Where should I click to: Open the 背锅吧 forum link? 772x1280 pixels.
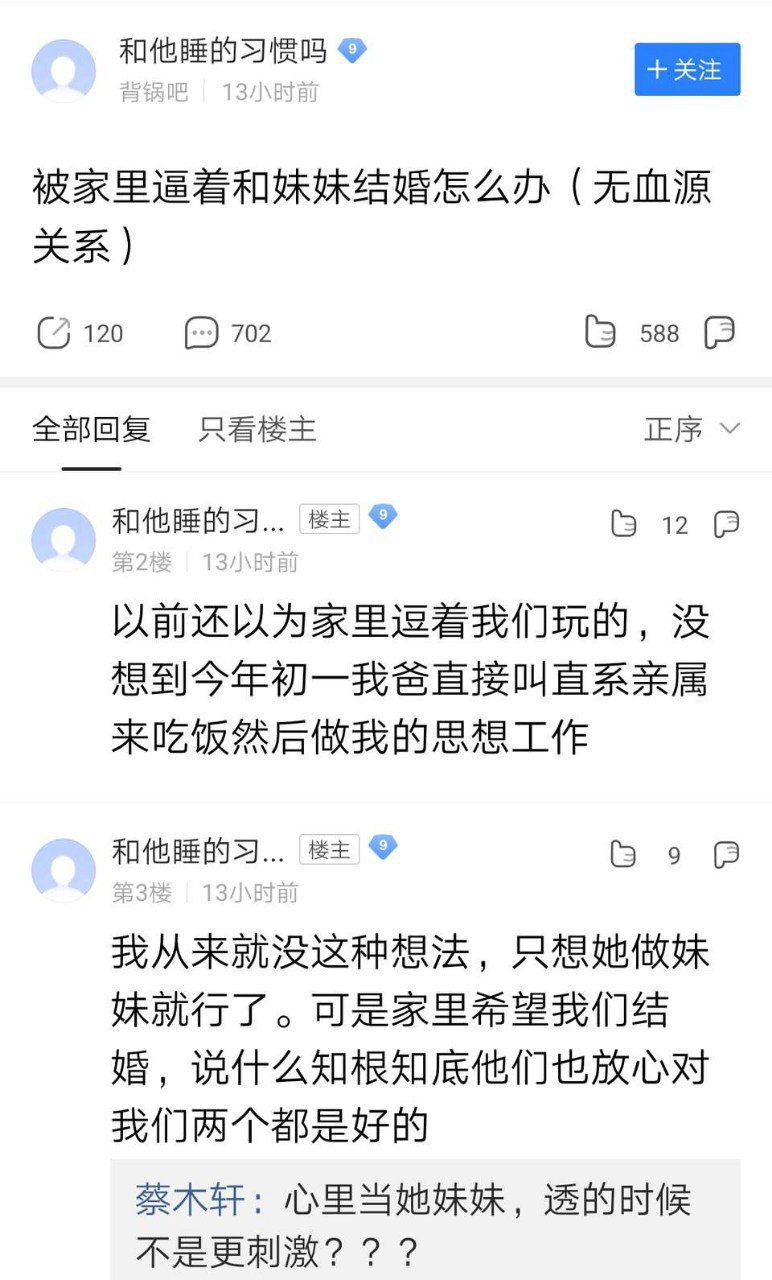[153, 92]
